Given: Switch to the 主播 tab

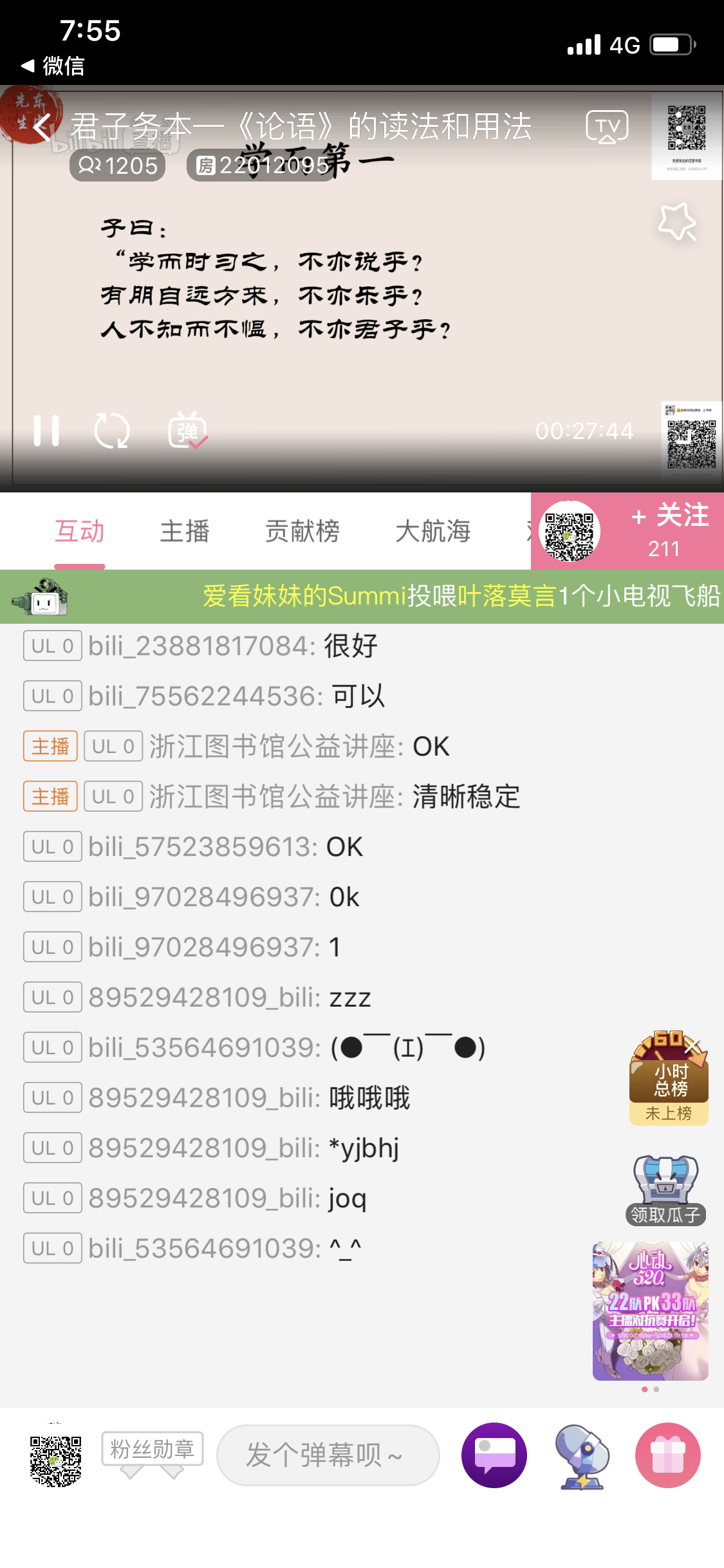Looking at the screenshot, I should pyautogui.click(x=185, y=531).
